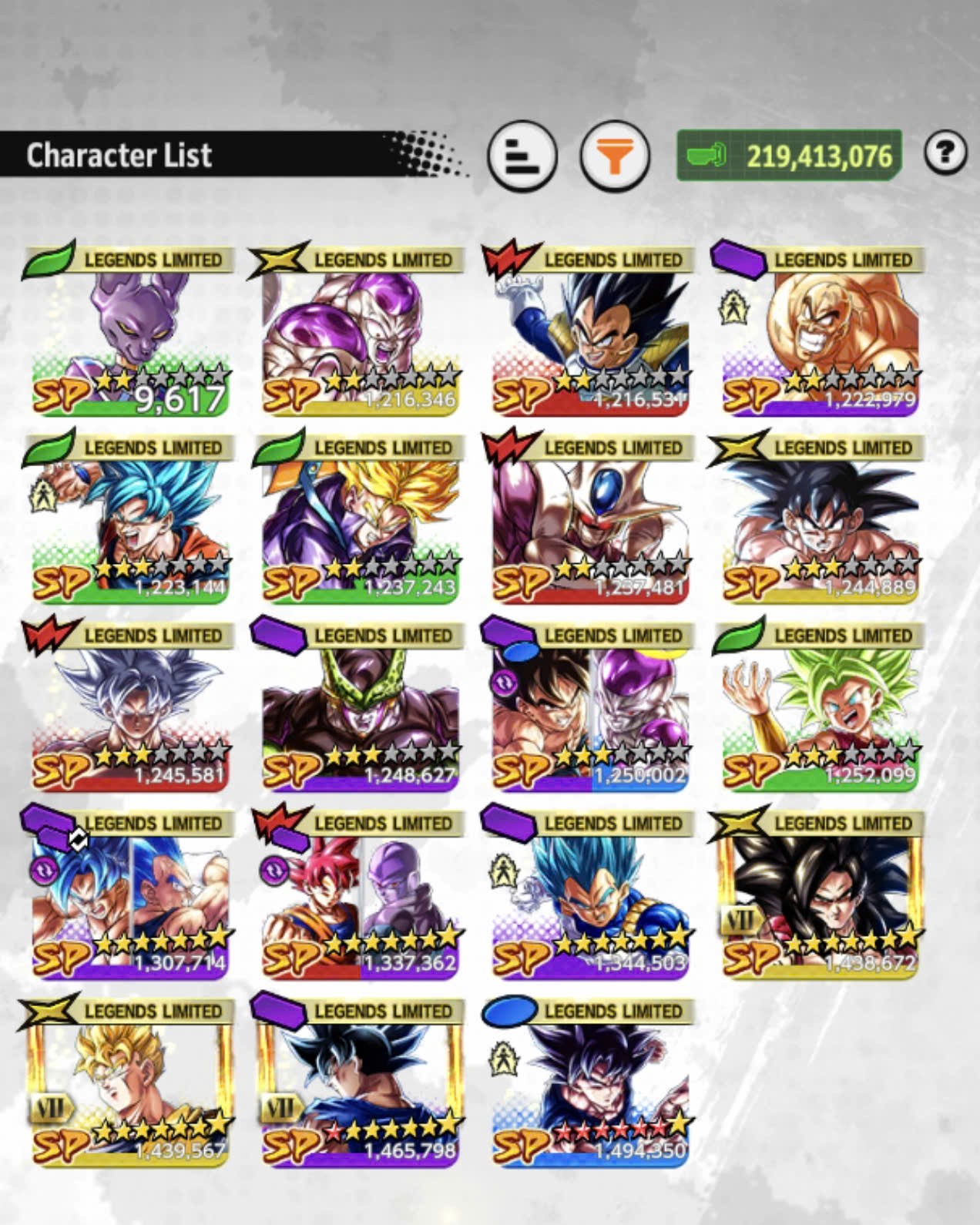Choose the character card showing 1,222,979
This screenshot has height=1225, width=980.
(x=820, y=330)
